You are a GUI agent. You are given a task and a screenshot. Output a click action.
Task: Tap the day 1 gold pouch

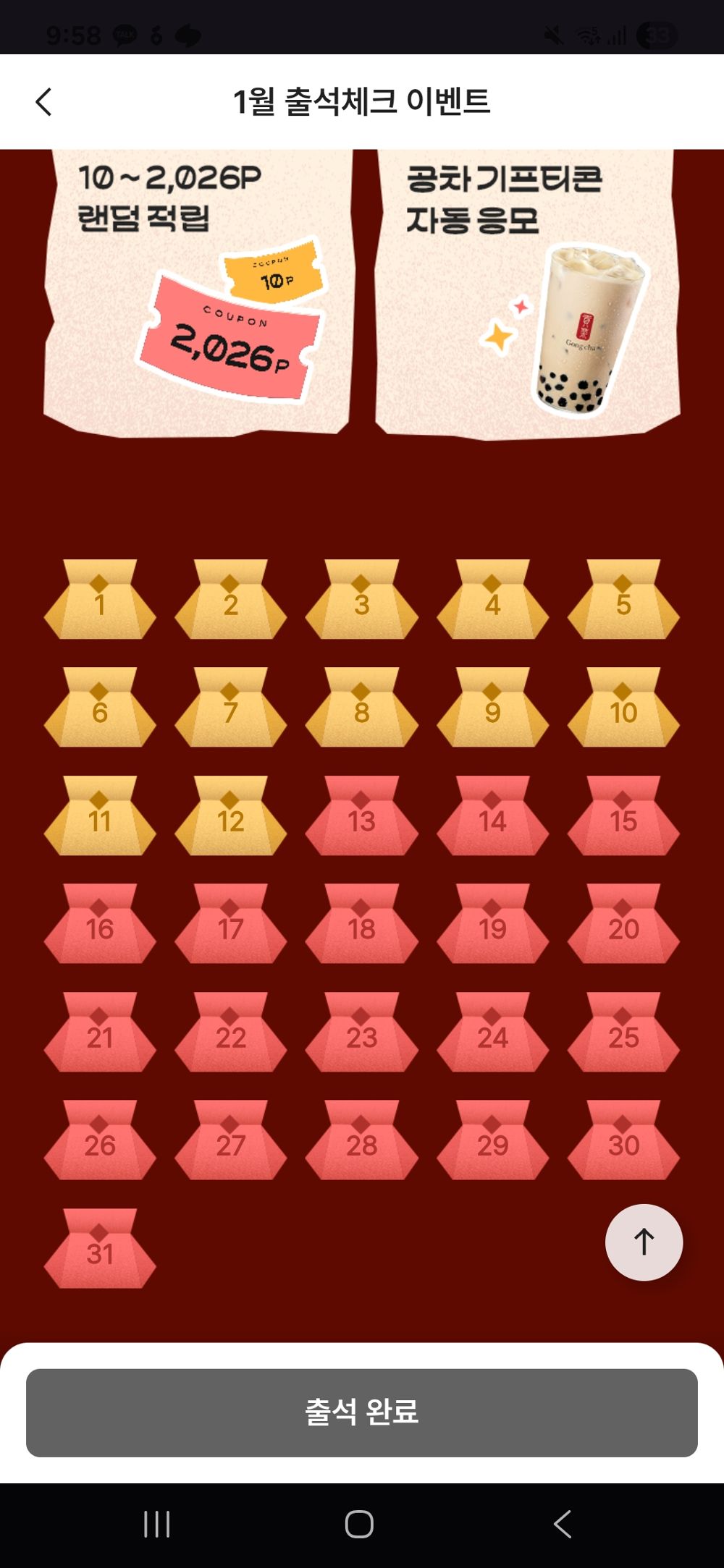coord(100,601)
